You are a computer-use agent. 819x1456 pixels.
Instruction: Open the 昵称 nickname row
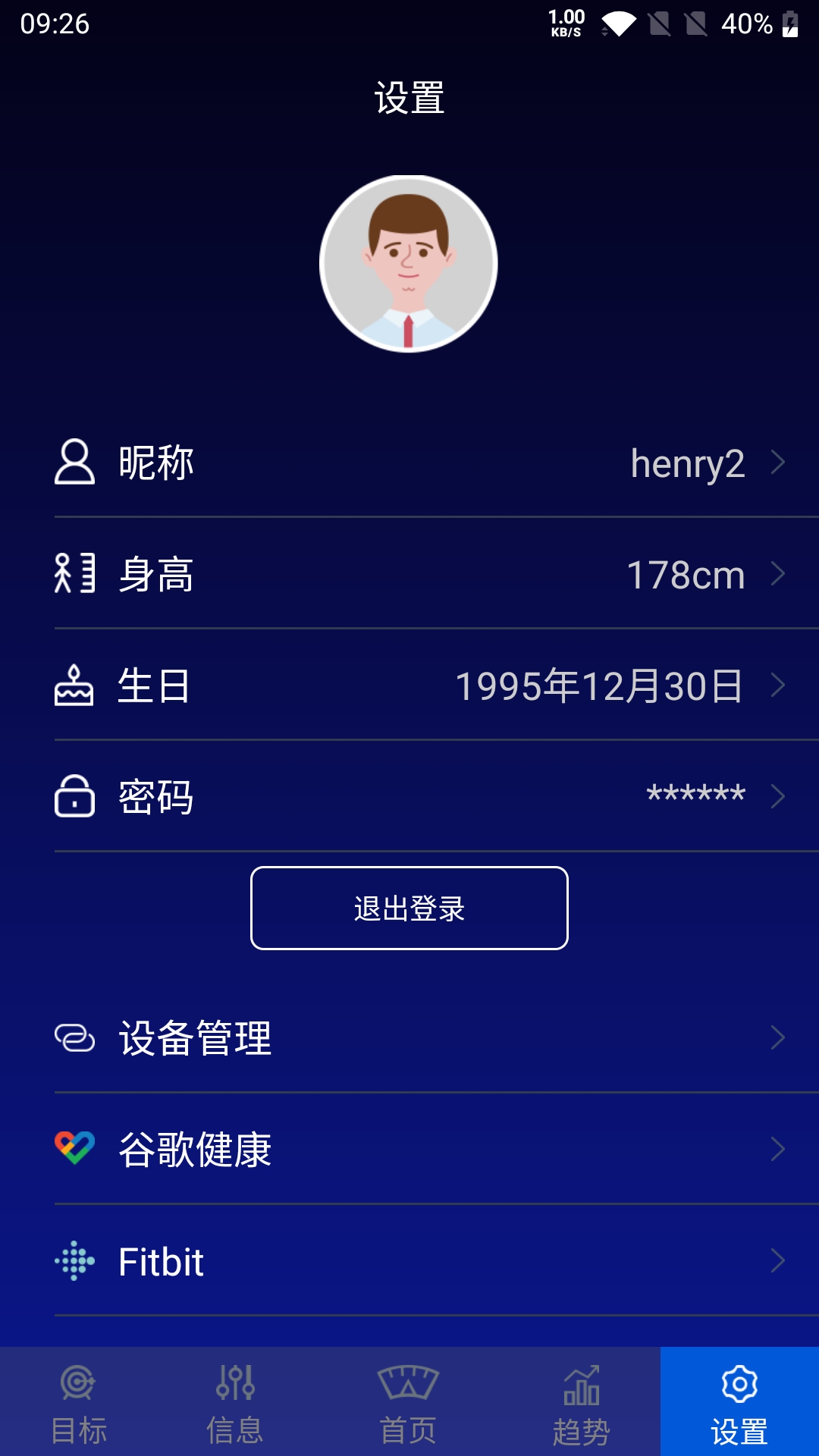(x=421, y=463)
